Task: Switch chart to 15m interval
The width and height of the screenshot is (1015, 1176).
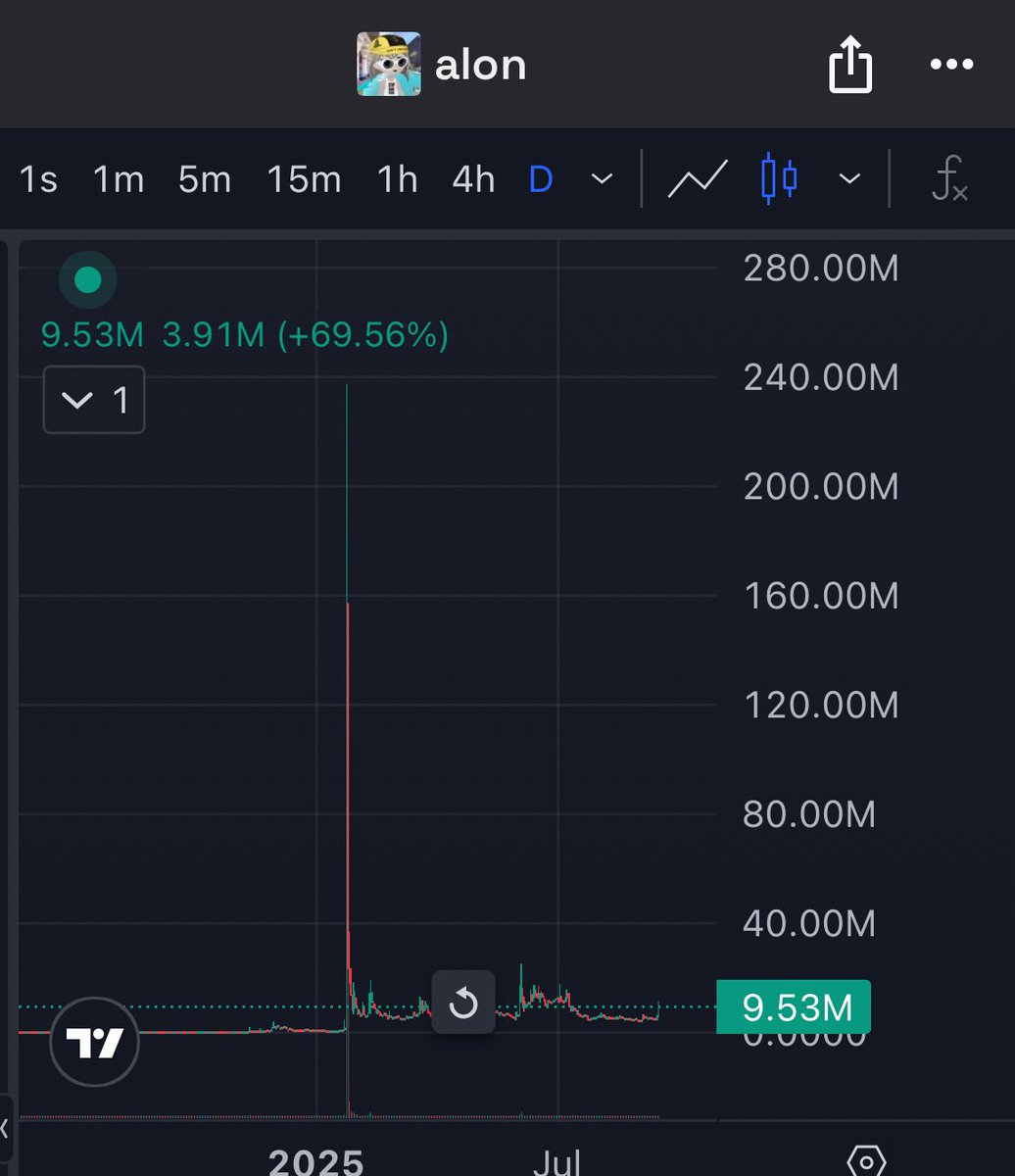Action: click(x=304, y=179)
